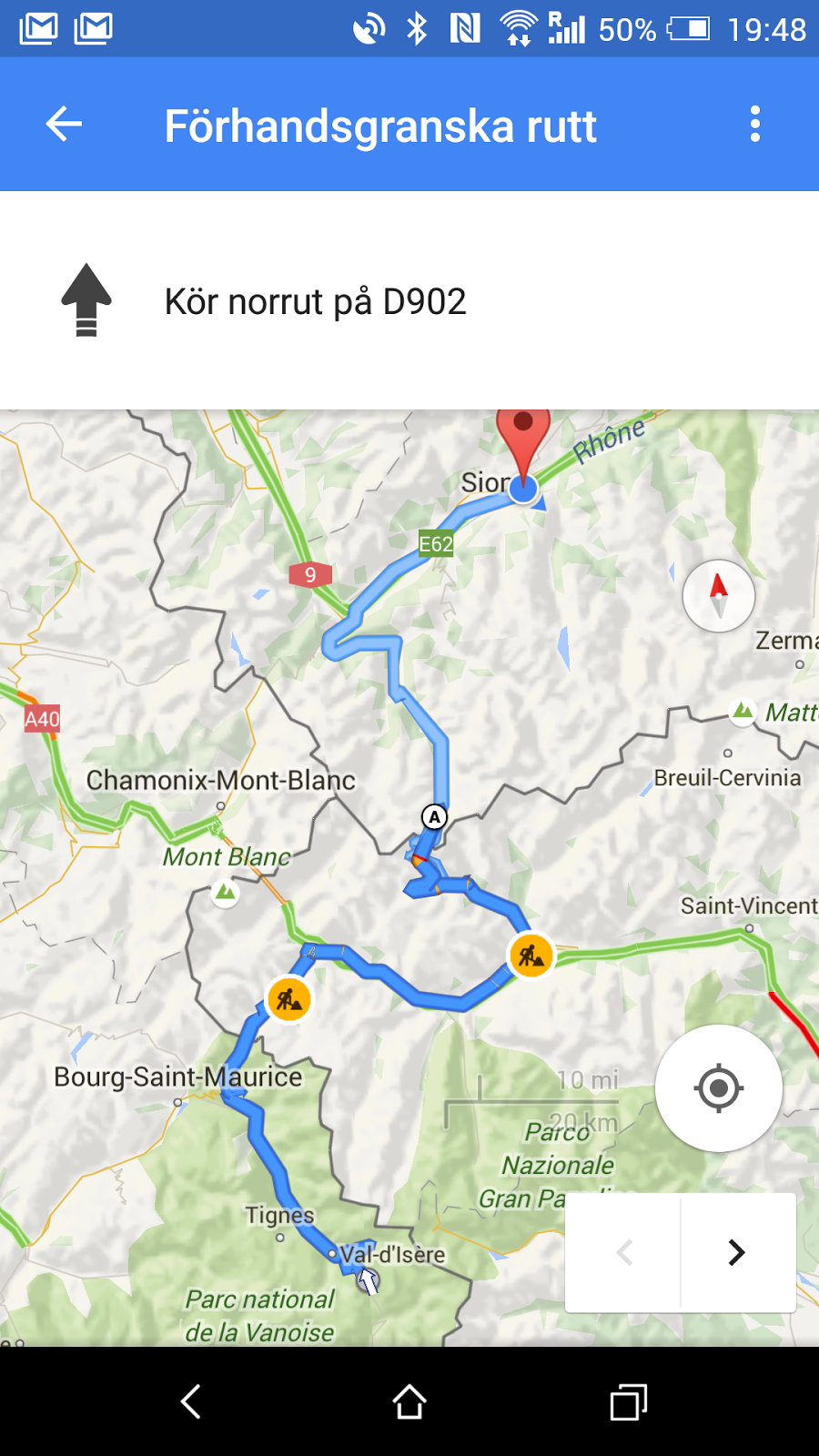The image size is (819, 1456).
Task: Show next route step arrow
Action: pos(738,1253)
